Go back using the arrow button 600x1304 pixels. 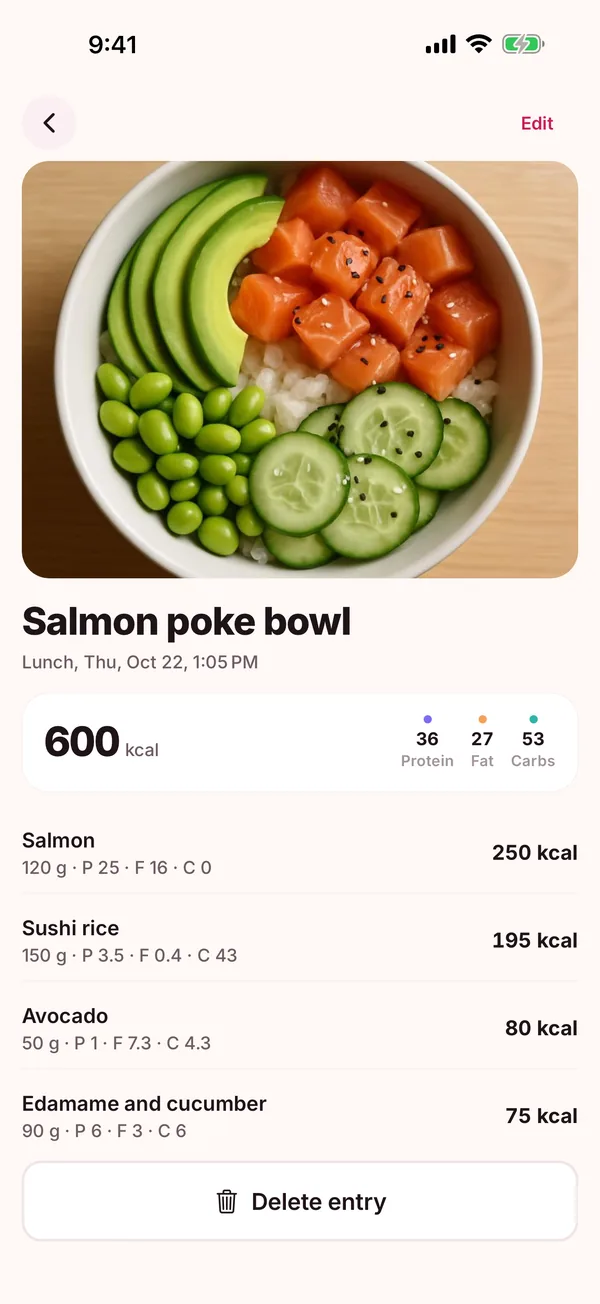(49, 123)
